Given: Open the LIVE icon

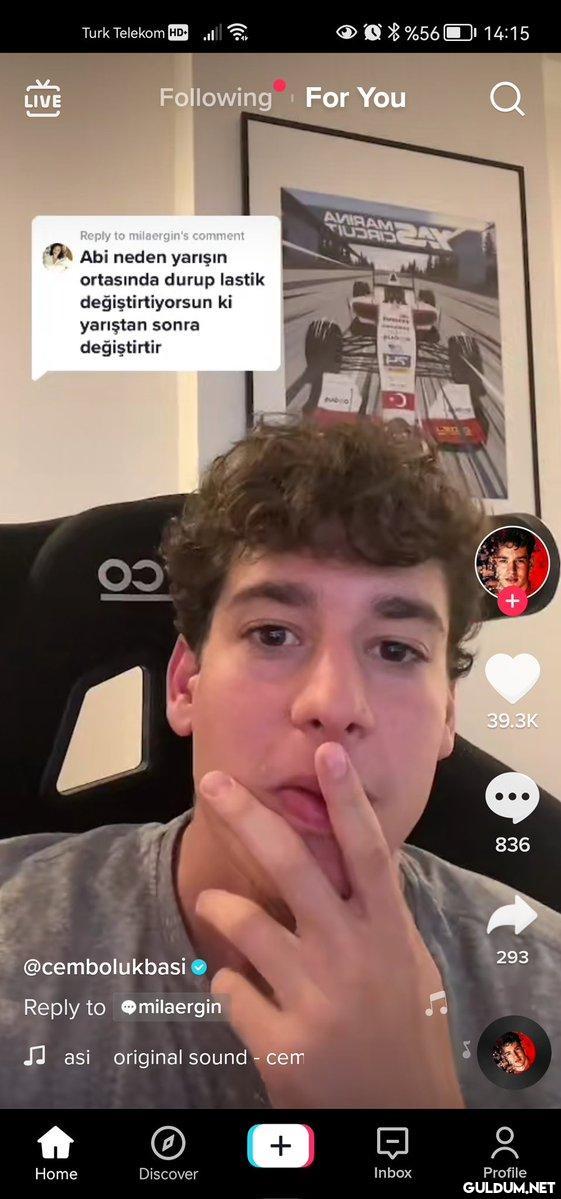Looking at the screenshot, I should click(43, 99).
